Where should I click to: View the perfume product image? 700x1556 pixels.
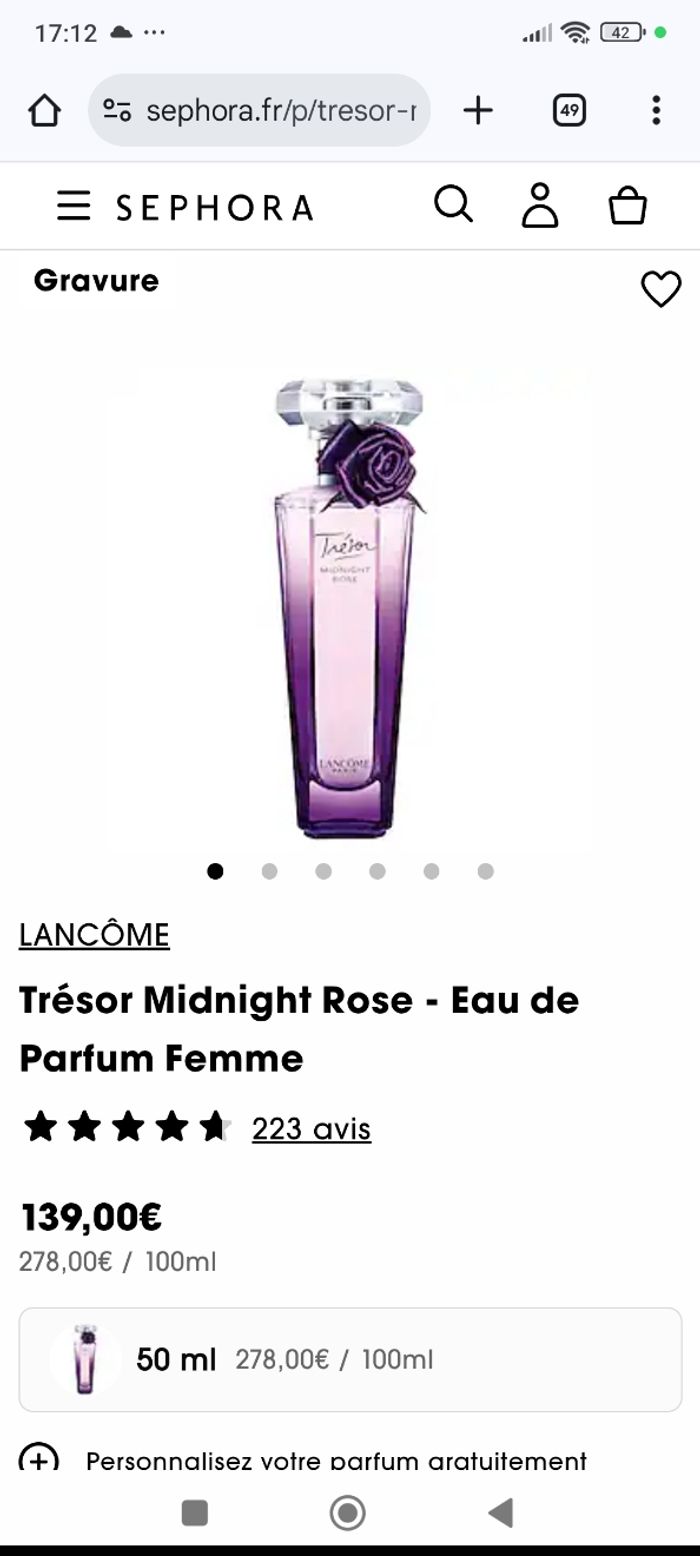coord(347,608)
